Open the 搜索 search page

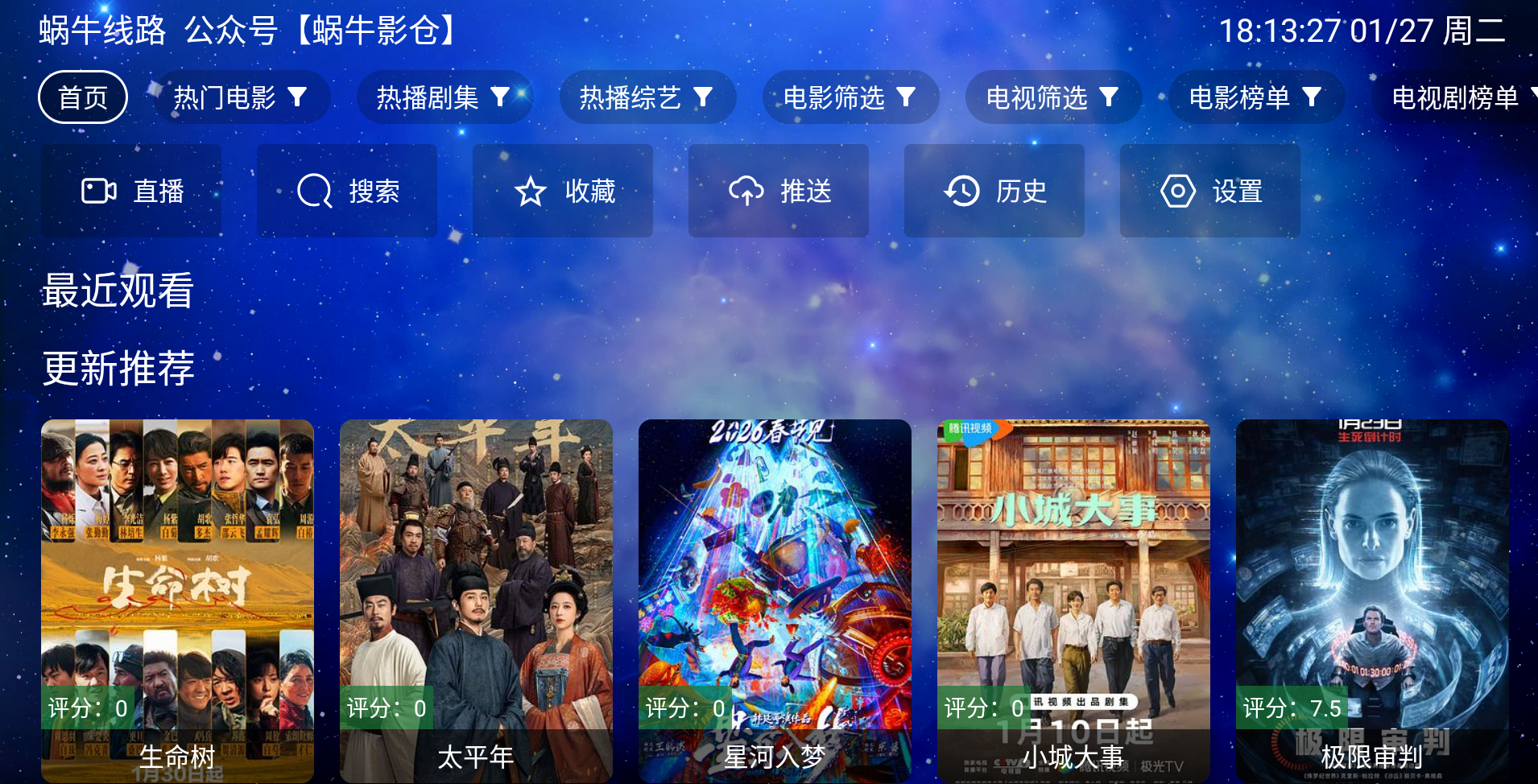[x=347, y=191]
